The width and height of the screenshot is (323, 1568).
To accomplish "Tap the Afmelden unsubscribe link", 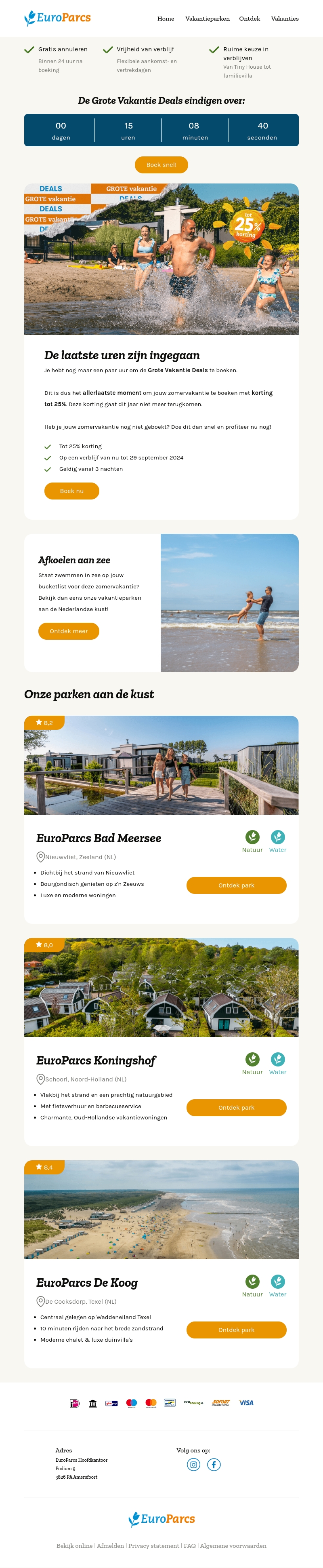I will (x=110, y=1545).
